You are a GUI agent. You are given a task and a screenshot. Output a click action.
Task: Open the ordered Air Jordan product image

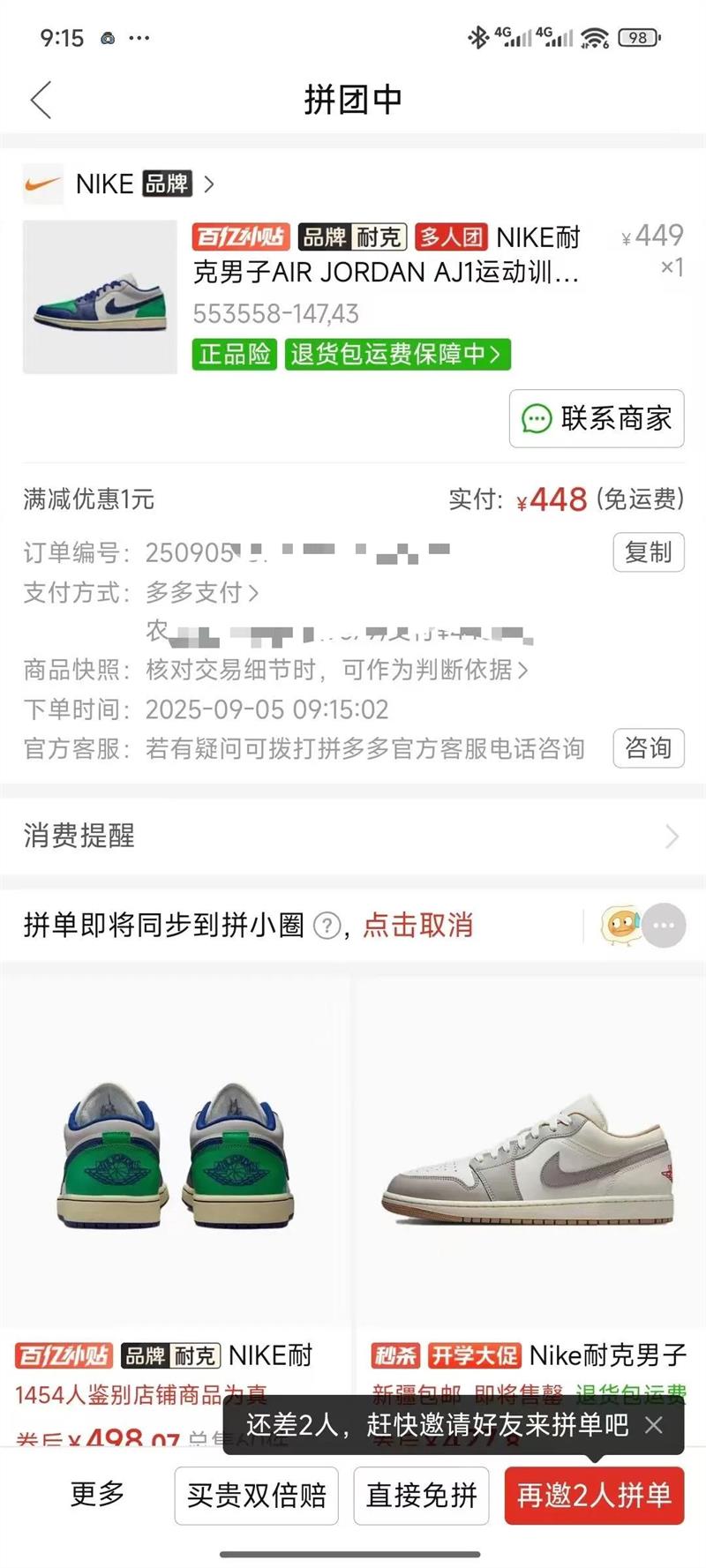click(x=100, y=297)
